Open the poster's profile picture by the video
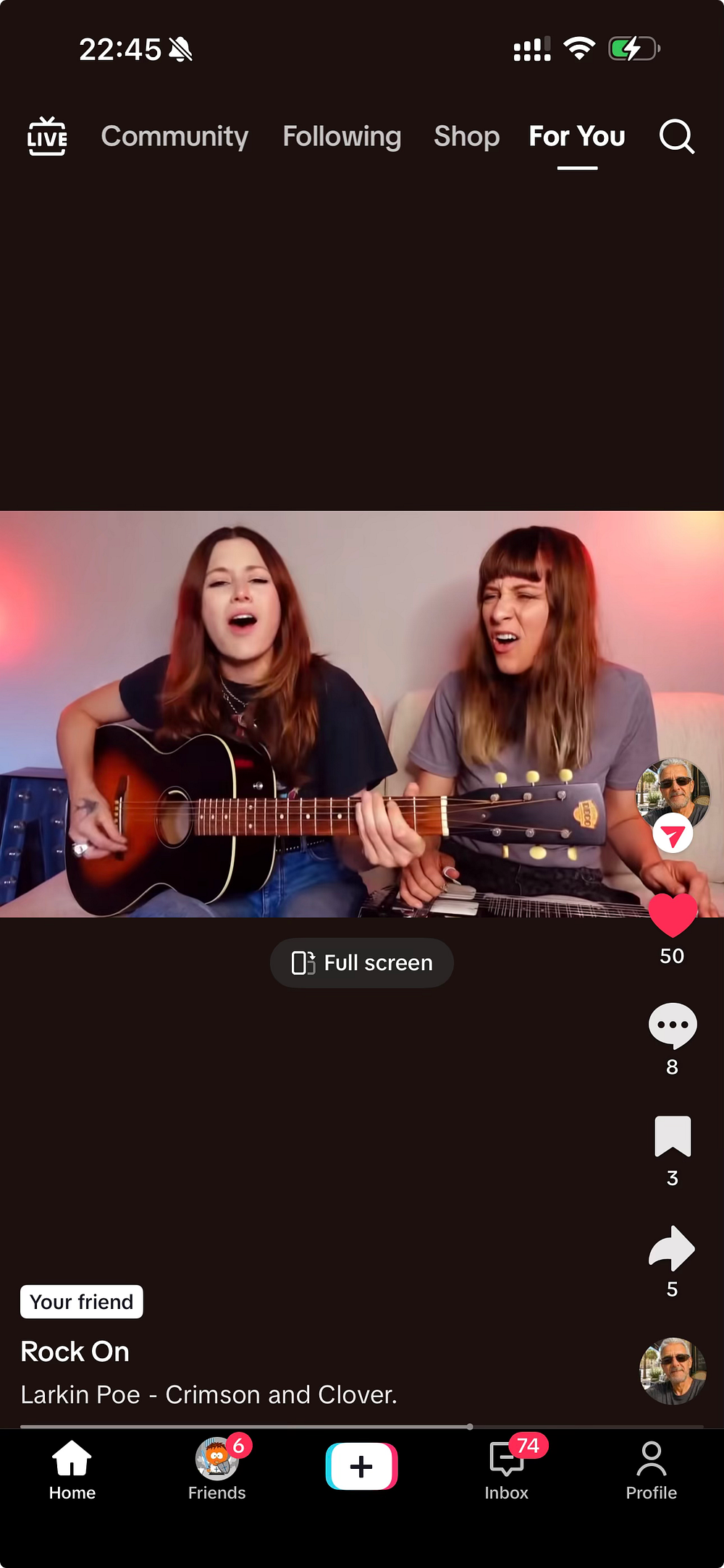Image resolution: width=724 pixels, height=1568 pixels. point(673,794)
